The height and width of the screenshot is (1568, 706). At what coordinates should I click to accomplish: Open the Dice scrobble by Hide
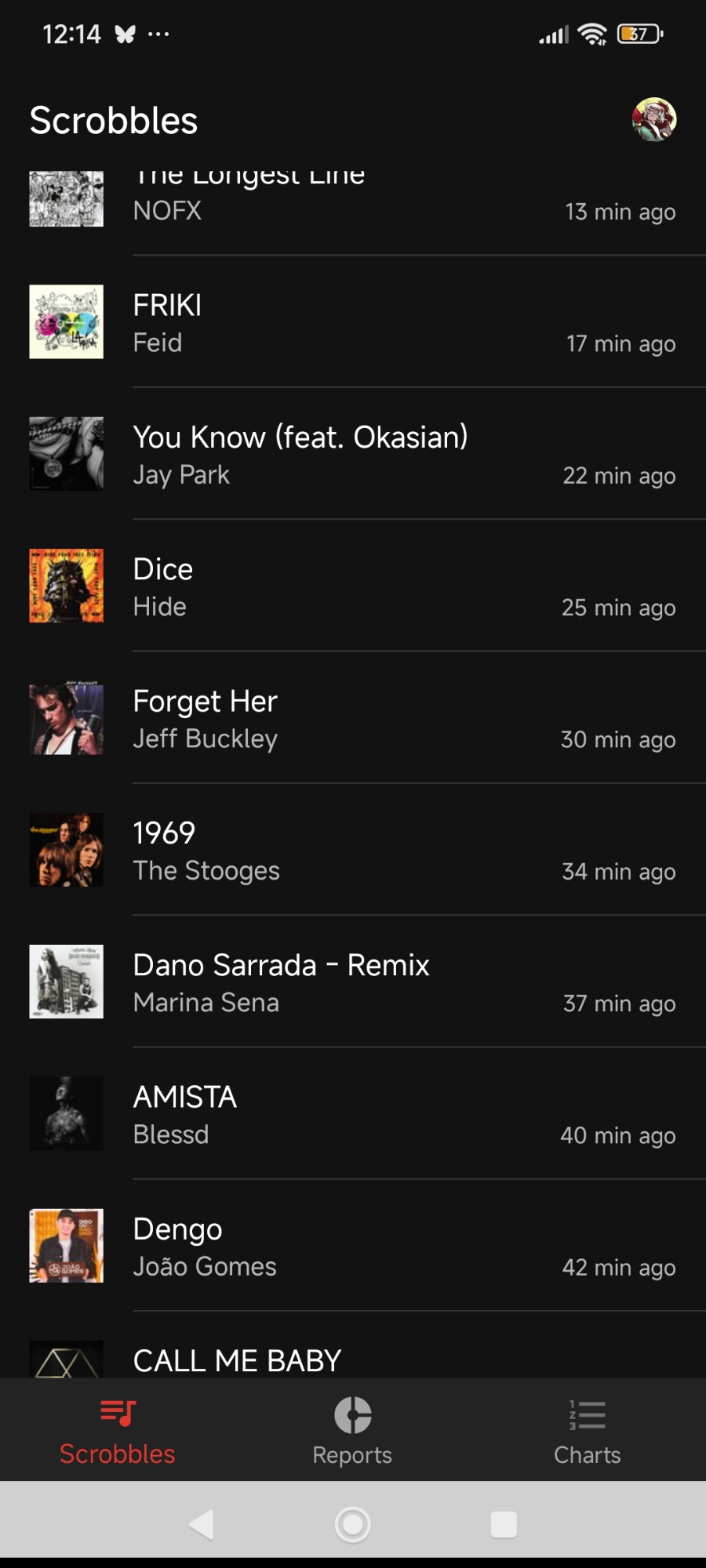[x=353, y=586]
